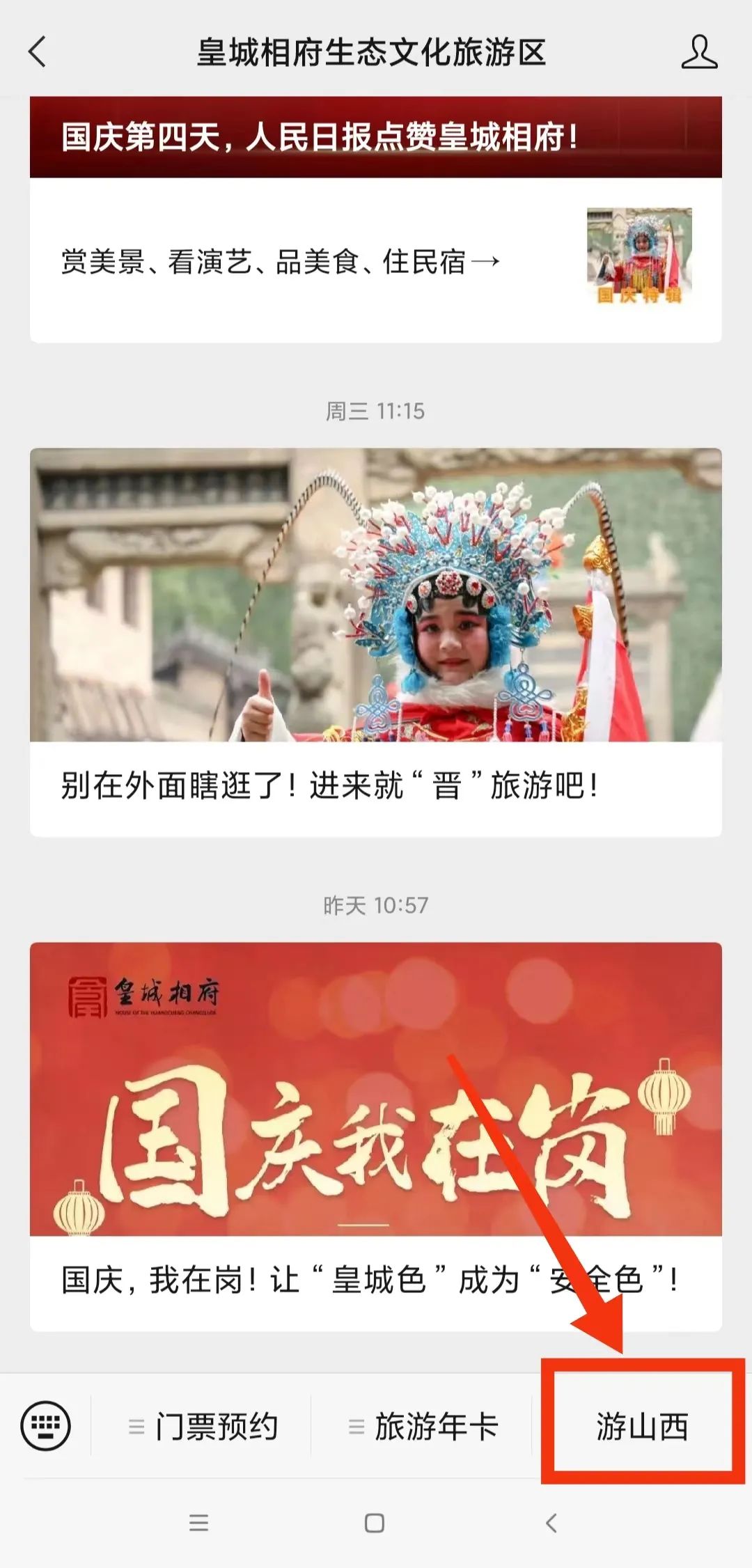
Task: Tap the 游山西 menu button
Action: pyautogui.click(x=642, y=1427)
